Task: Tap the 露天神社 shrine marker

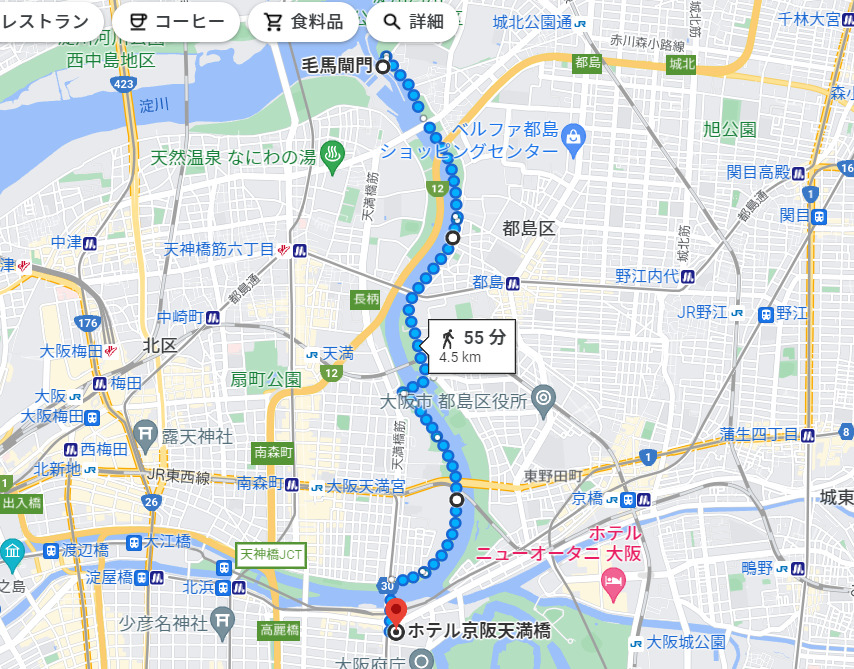Action: (x=147, y=435)
